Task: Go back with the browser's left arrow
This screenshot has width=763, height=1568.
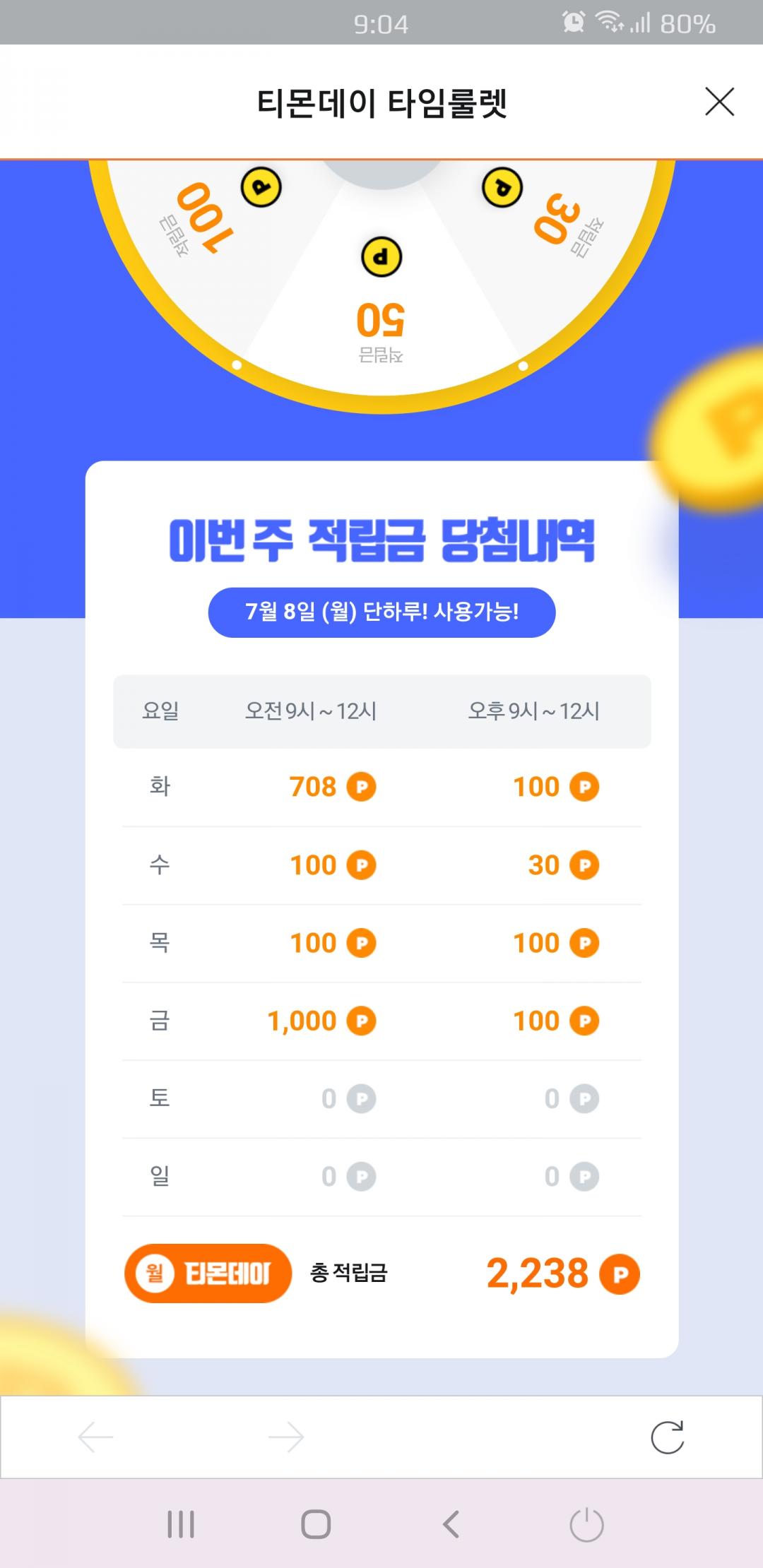Action: click(x=96, y=1437)
